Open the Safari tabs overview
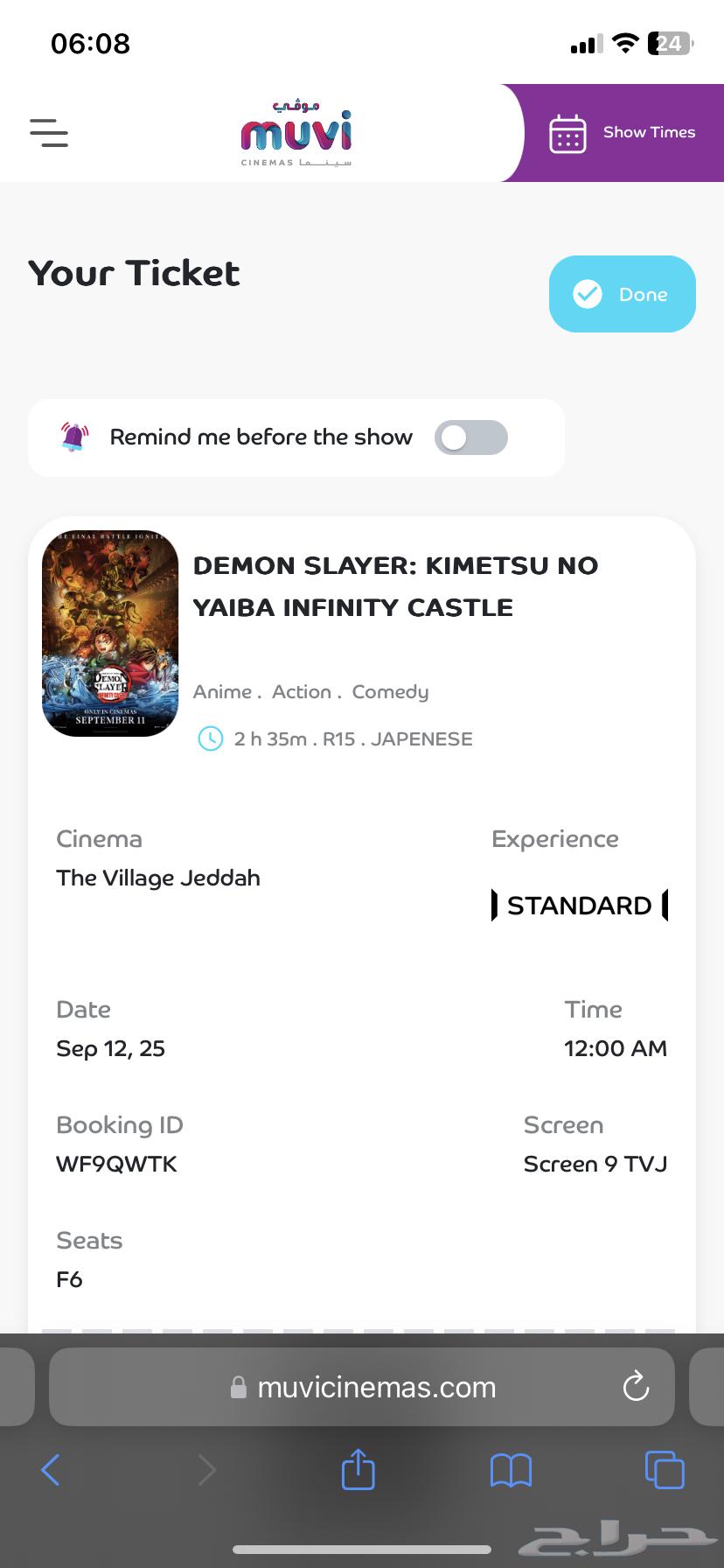This screenshot has height=1568, width=724. 664,1470
